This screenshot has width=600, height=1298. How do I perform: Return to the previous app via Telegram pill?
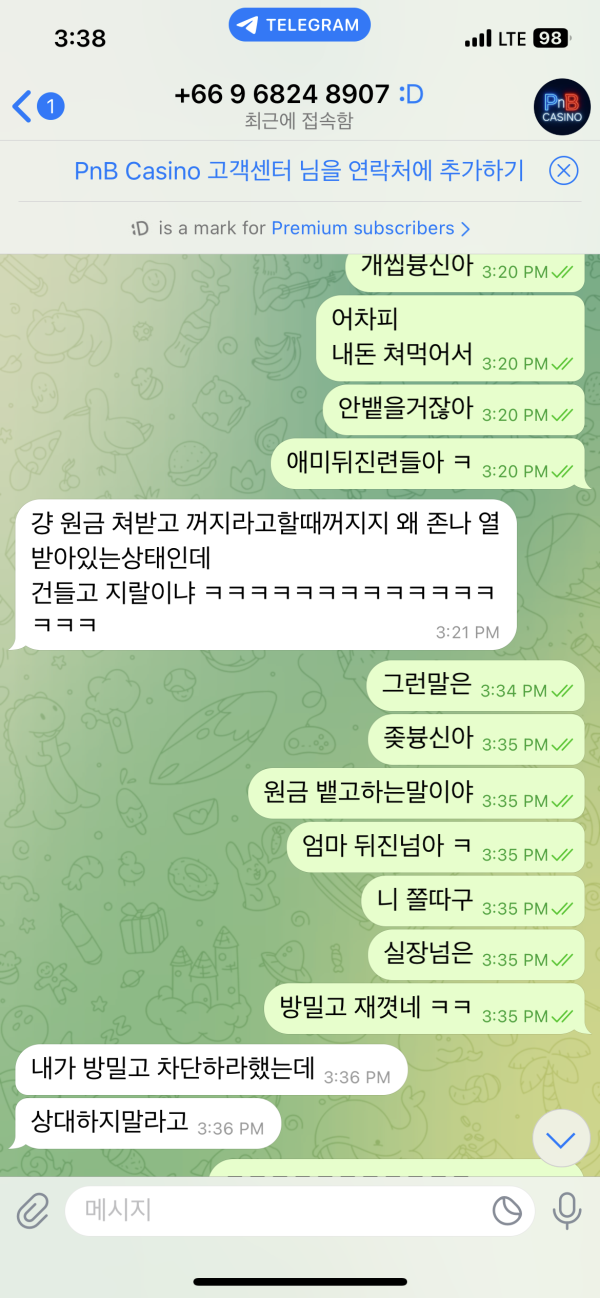299,25
